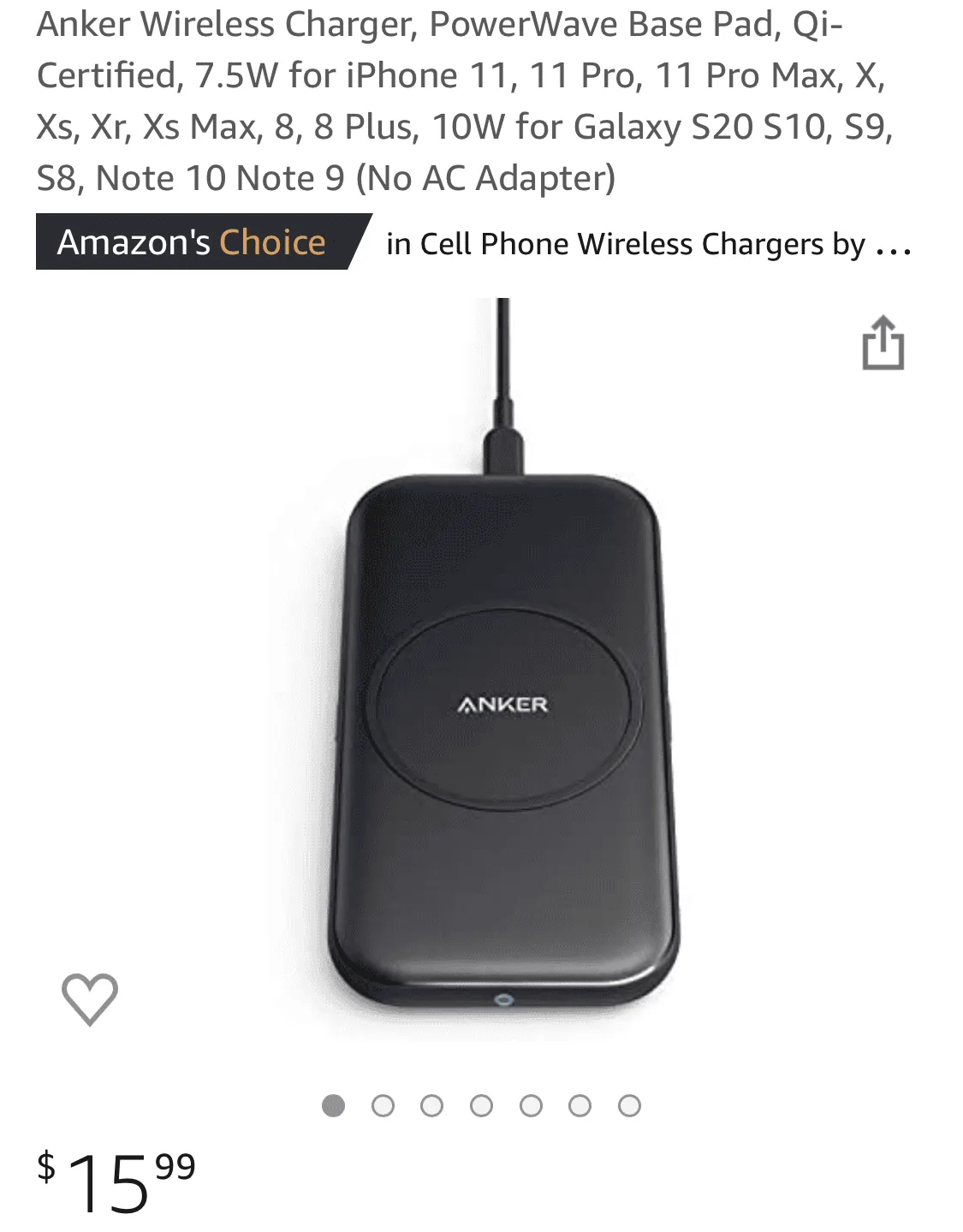Share this Anker charger listing

tap(883, 343)
